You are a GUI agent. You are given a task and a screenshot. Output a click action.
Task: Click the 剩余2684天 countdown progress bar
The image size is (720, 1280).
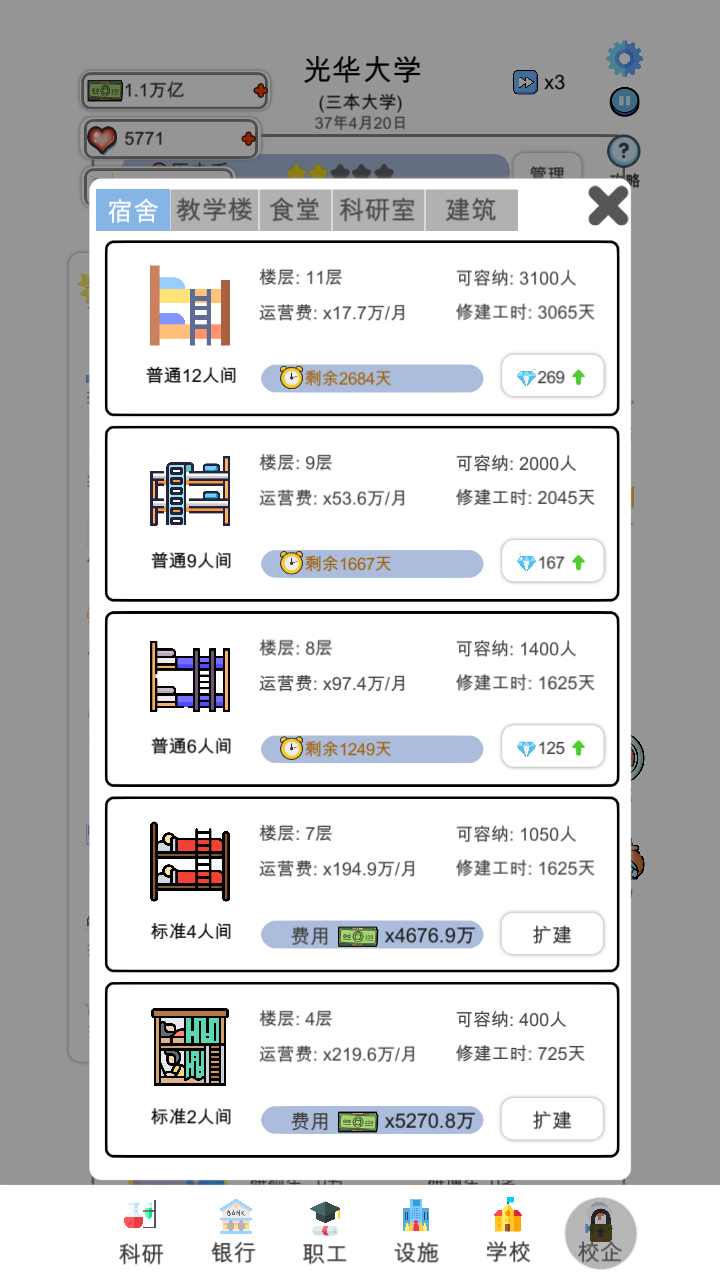[x=371, y=378]
